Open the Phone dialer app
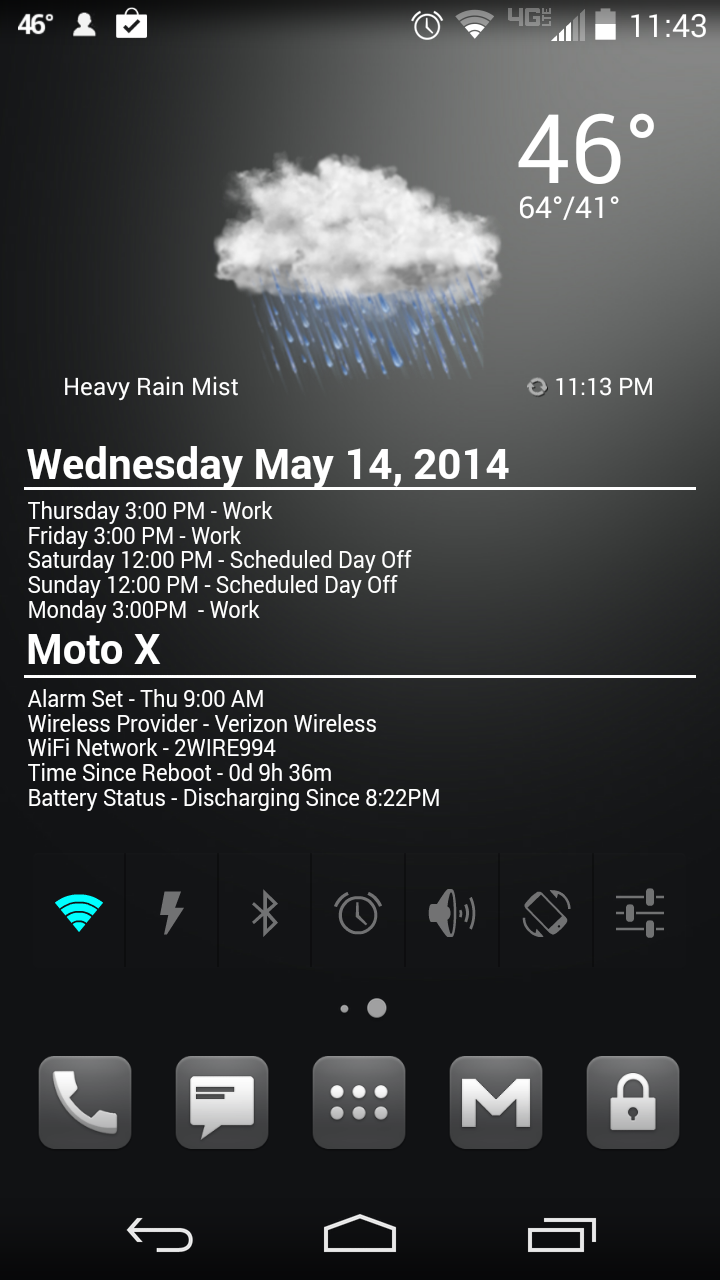 [85, 1102]
